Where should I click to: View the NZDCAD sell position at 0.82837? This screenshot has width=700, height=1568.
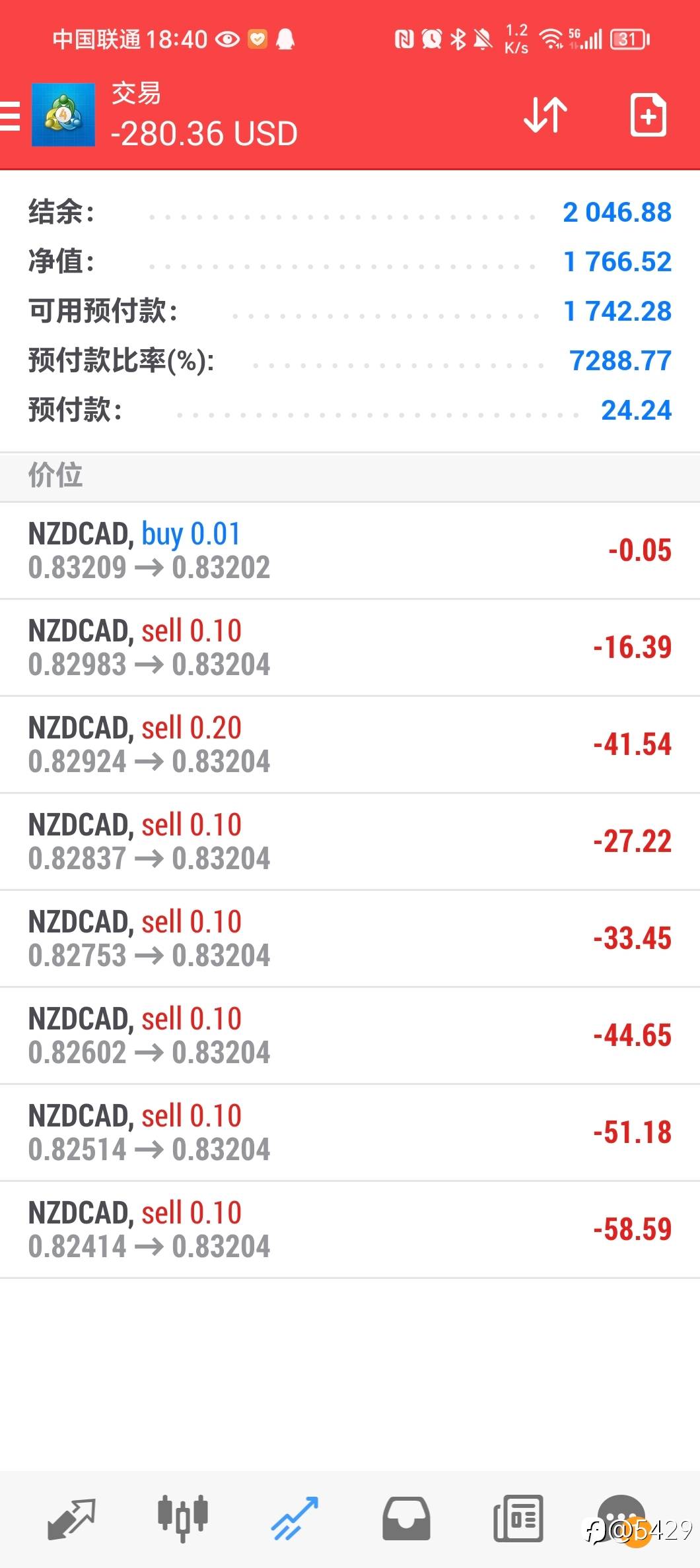pos(350,841)
